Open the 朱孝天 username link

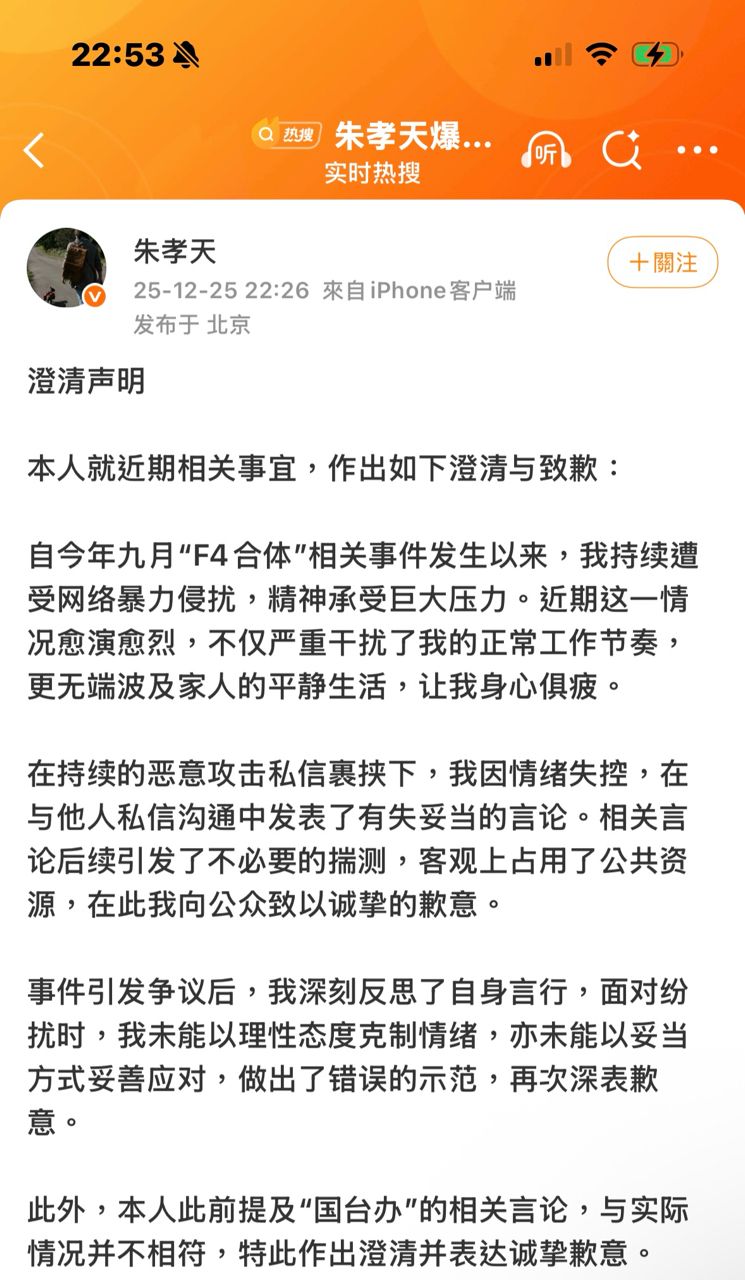coord(175,251)
